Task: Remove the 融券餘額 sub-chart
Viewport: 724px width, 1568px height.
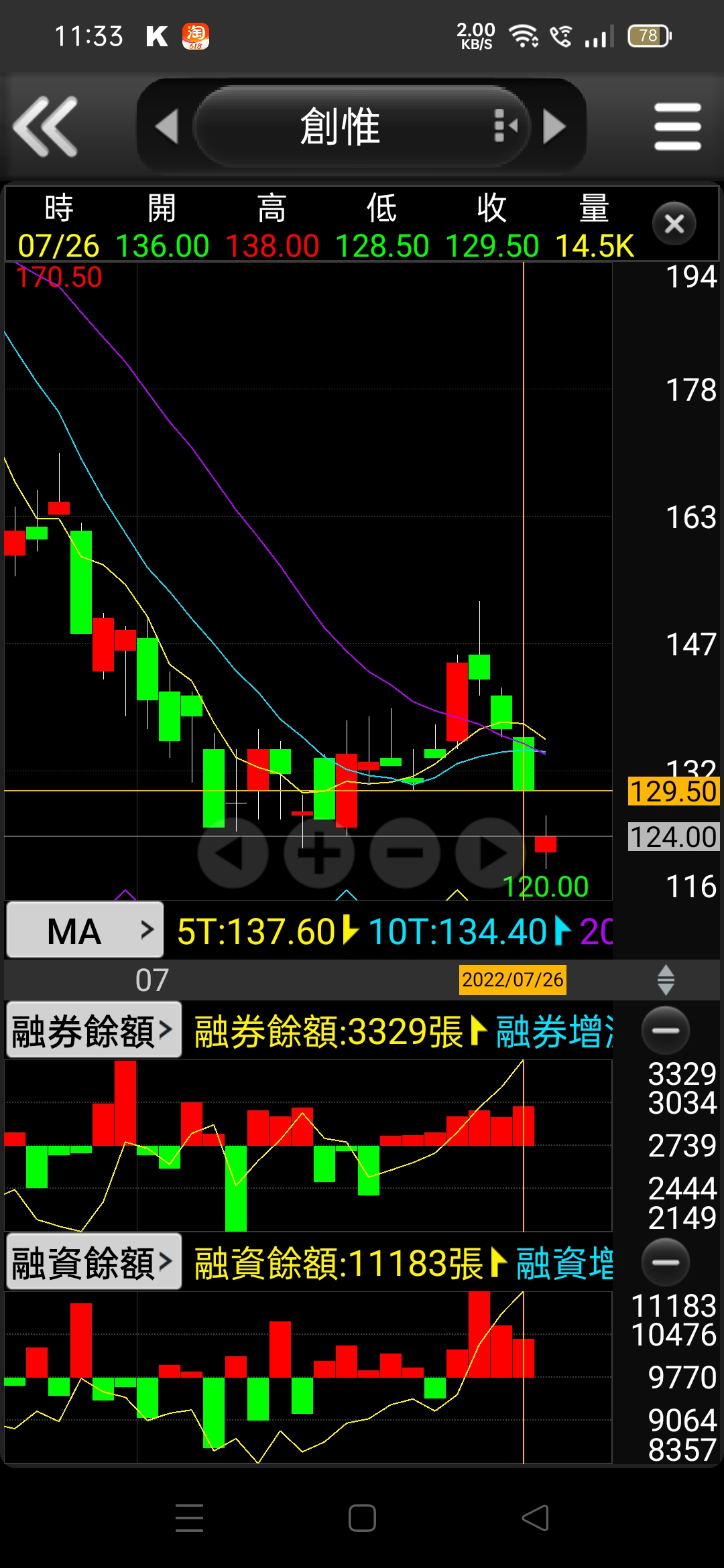Action: coord(666,1031)
